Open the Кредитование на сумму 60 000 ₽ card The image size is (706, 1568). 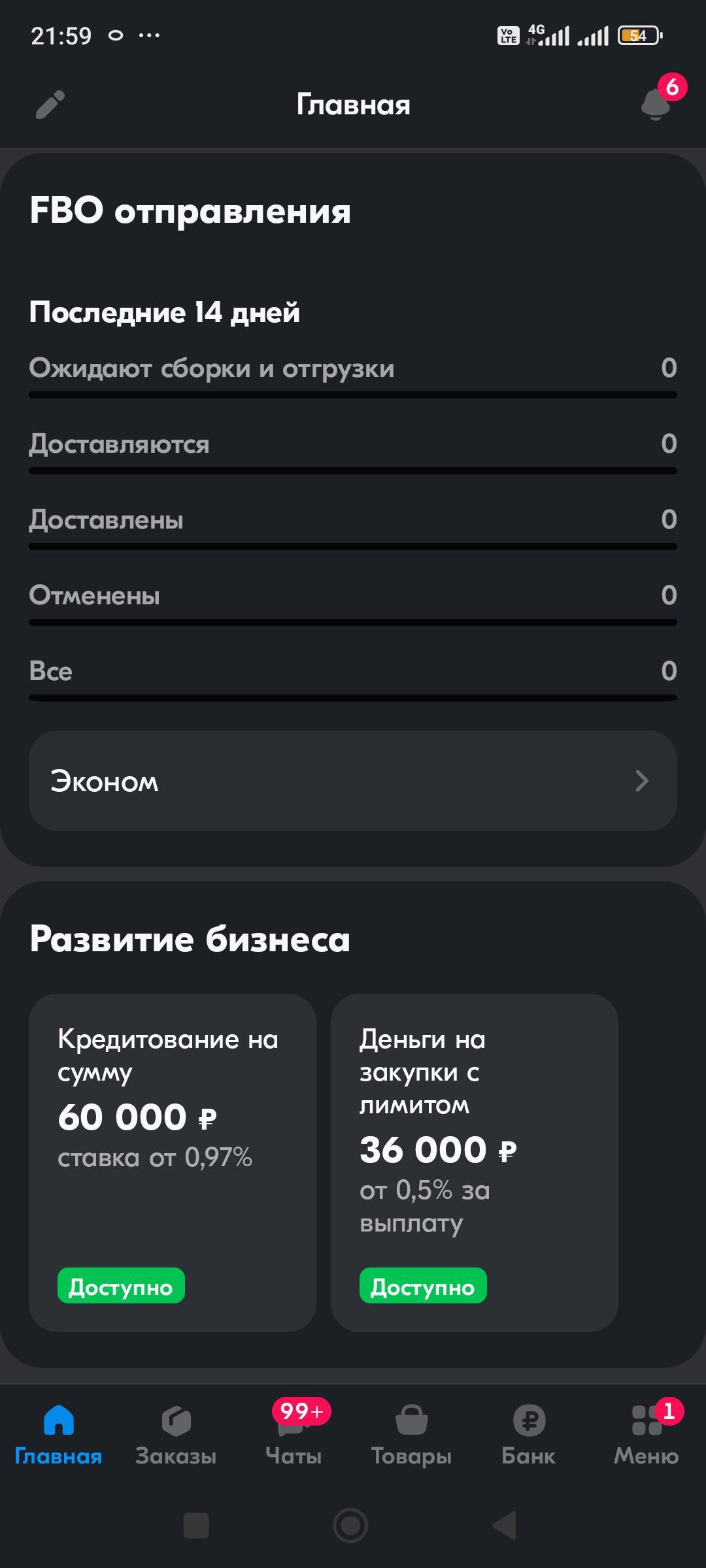173,1163
